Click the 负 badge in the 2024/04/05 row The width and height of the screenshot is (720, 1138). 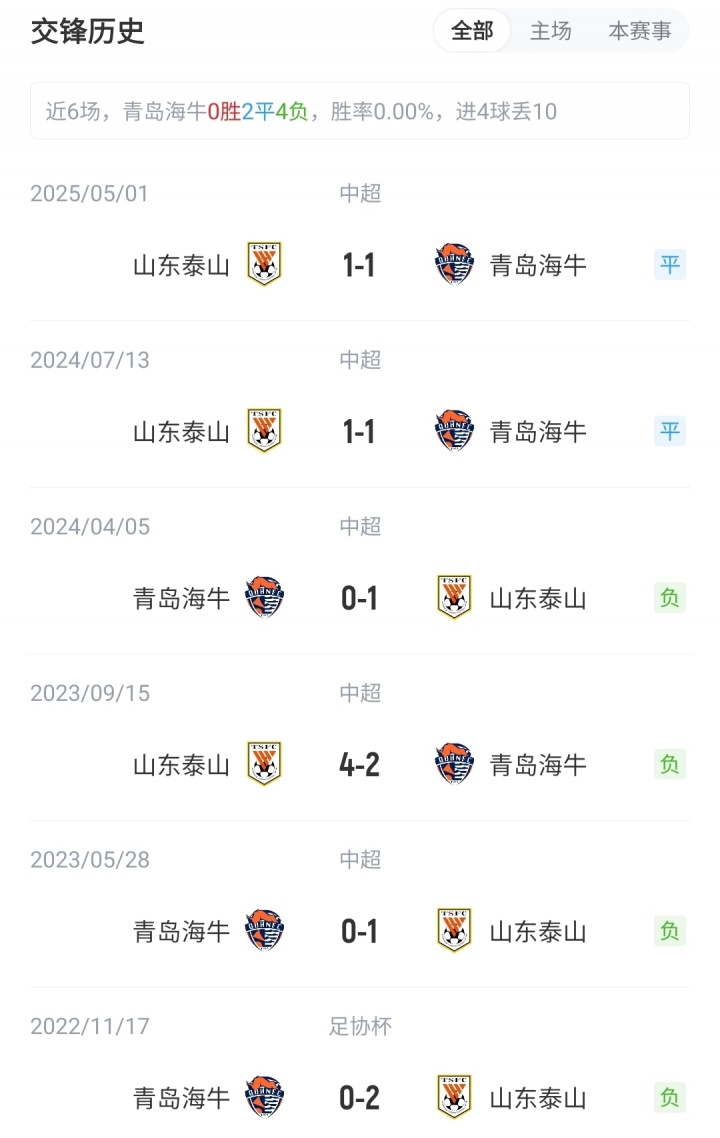pos(668,597)
